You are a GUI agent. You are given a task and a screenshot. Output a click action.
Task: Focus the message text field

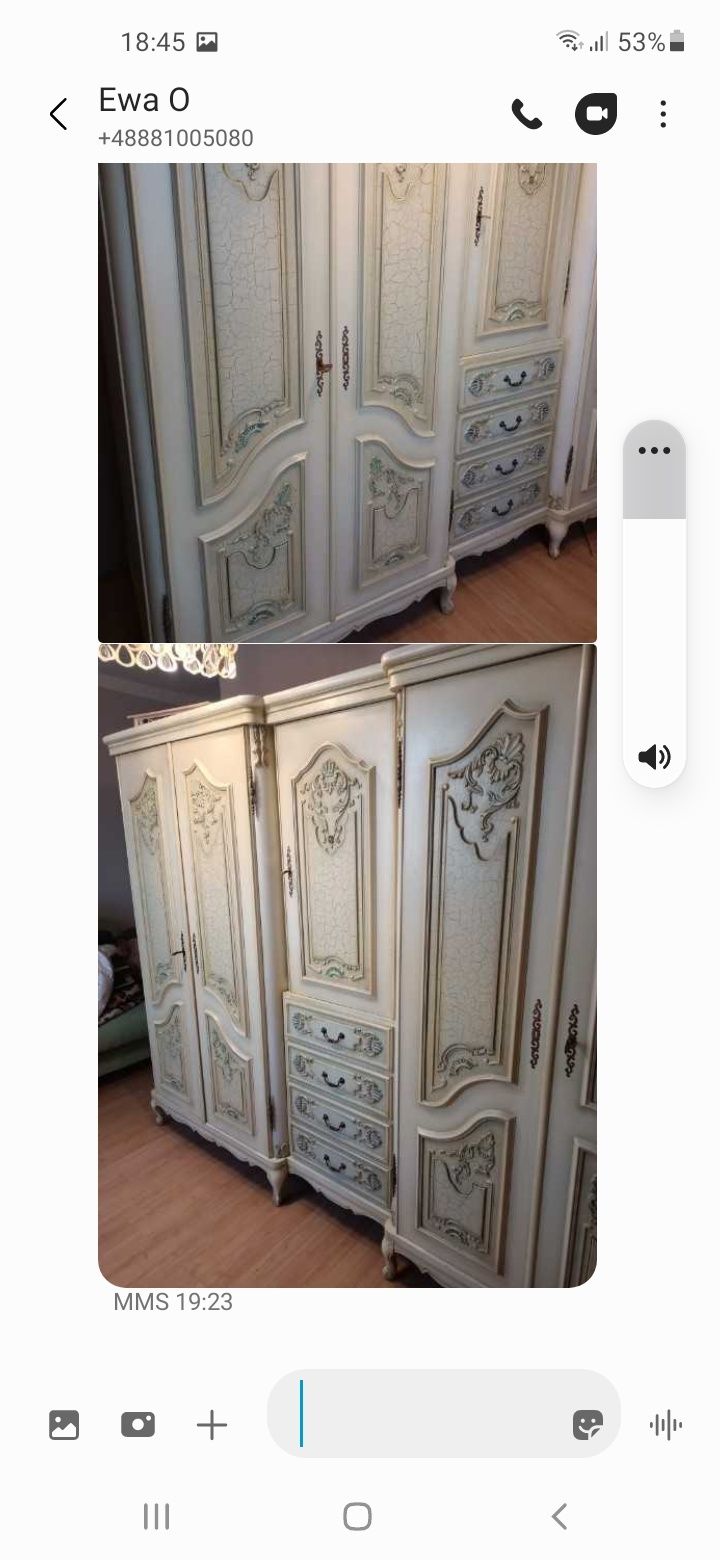[430, 1413]
